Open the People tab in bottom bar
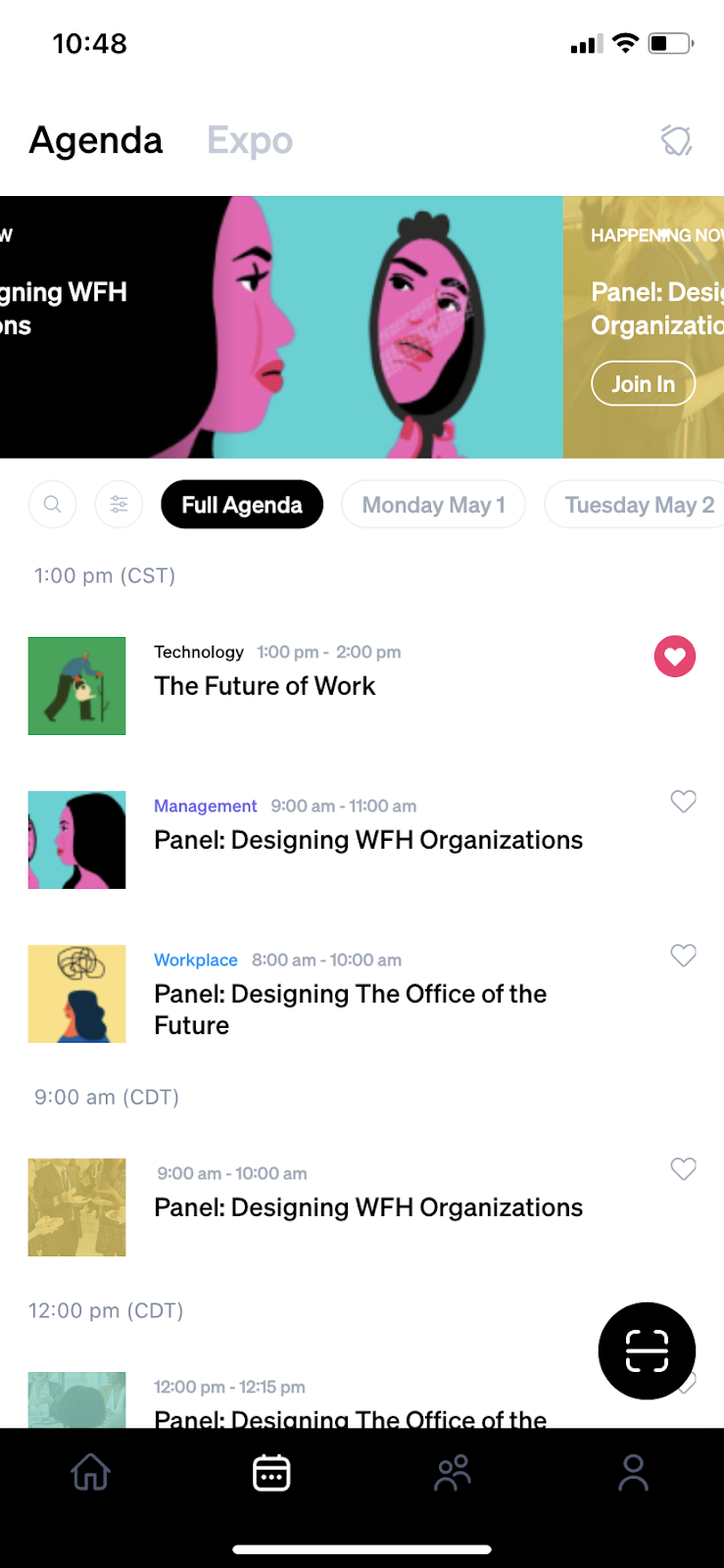Image resolution: width=724 pixels, height=1568 pixels. point(453,1472)
